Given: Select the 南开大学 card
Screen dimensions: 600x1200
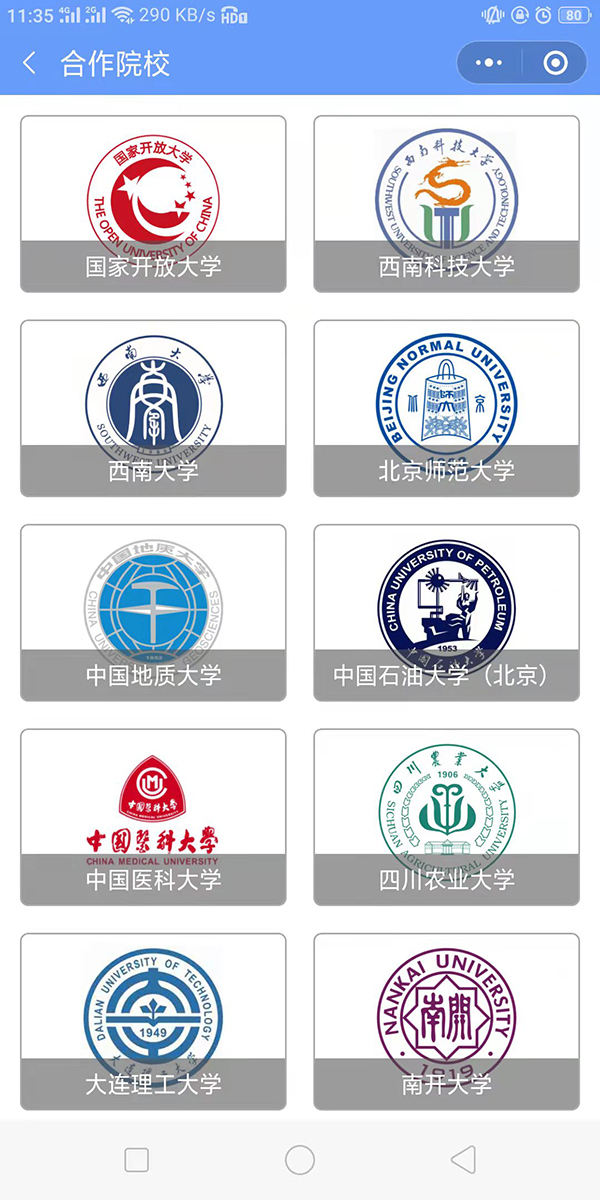Looking at the screenshot, I should (446, 1021).
